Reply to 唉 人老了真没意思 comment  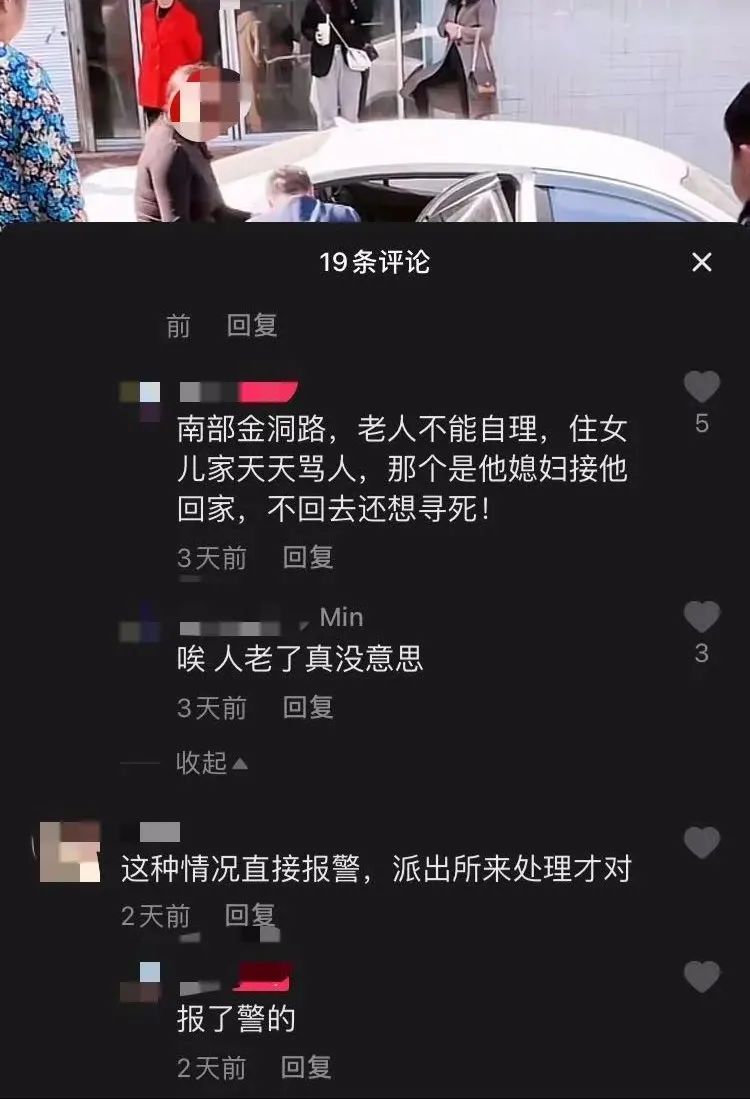[x=307, y=707]
